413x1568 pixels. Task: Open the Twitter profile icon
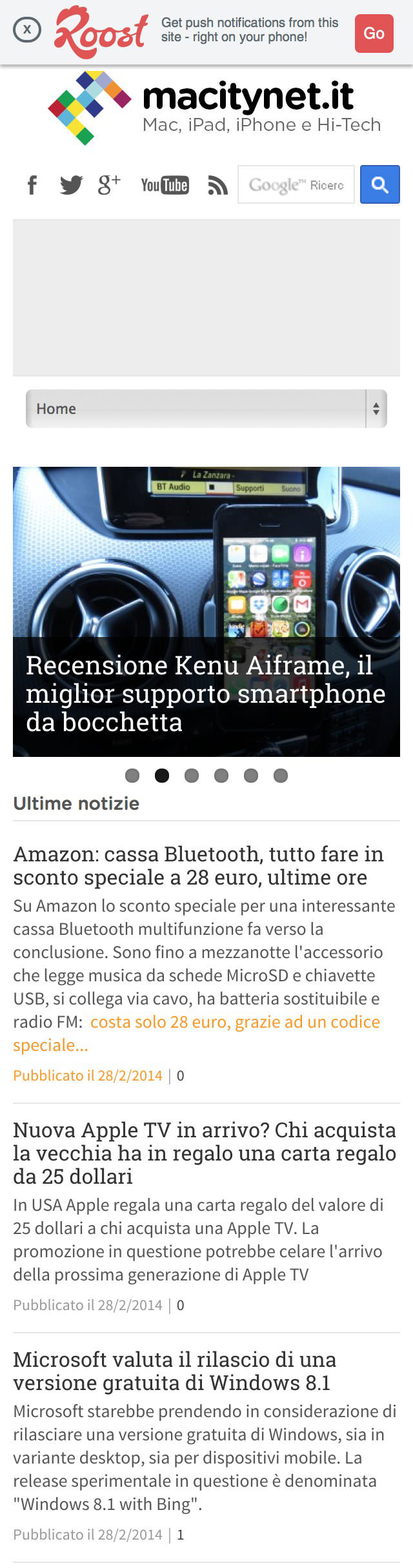(x=71, y=185)
